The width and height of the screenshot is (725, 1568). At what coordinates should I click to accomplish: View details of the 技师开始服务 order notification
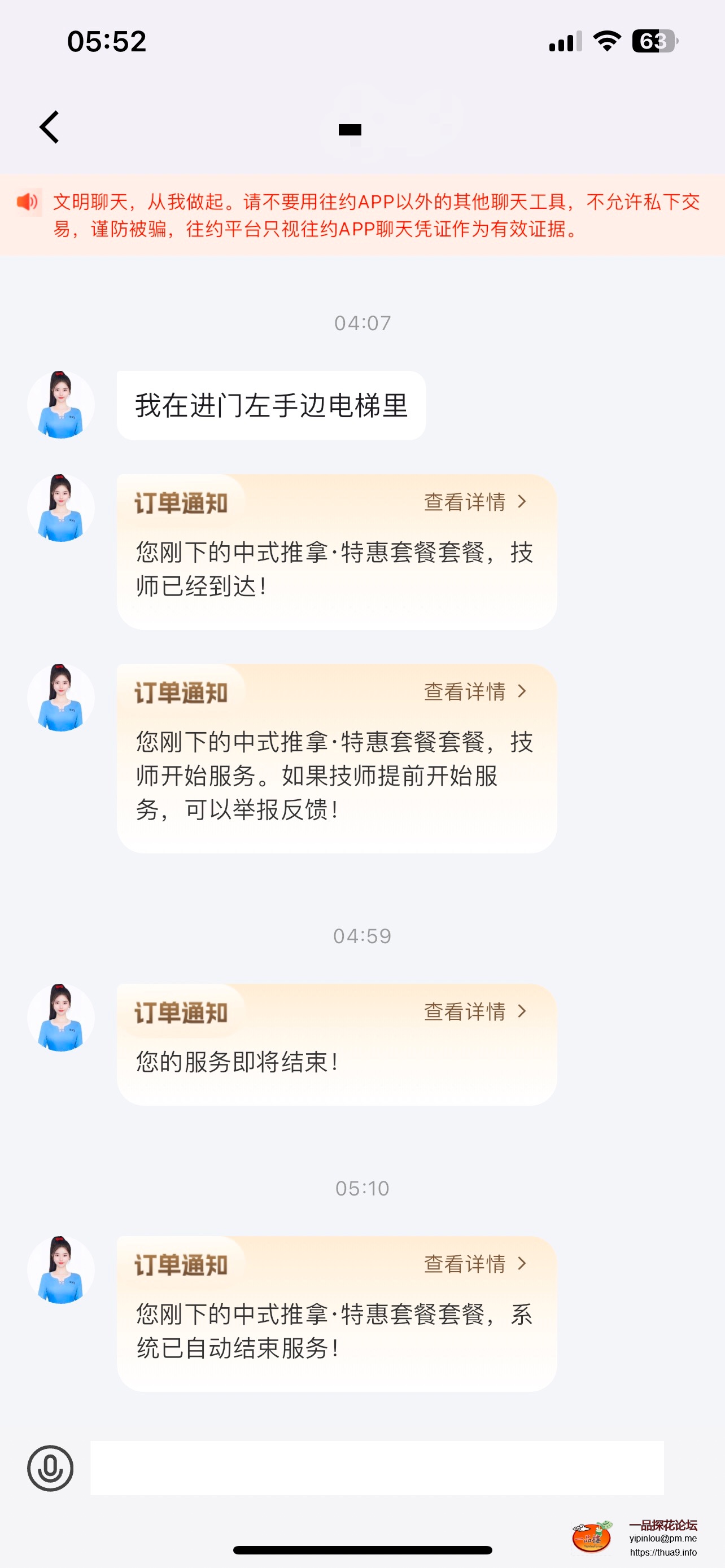475,691
